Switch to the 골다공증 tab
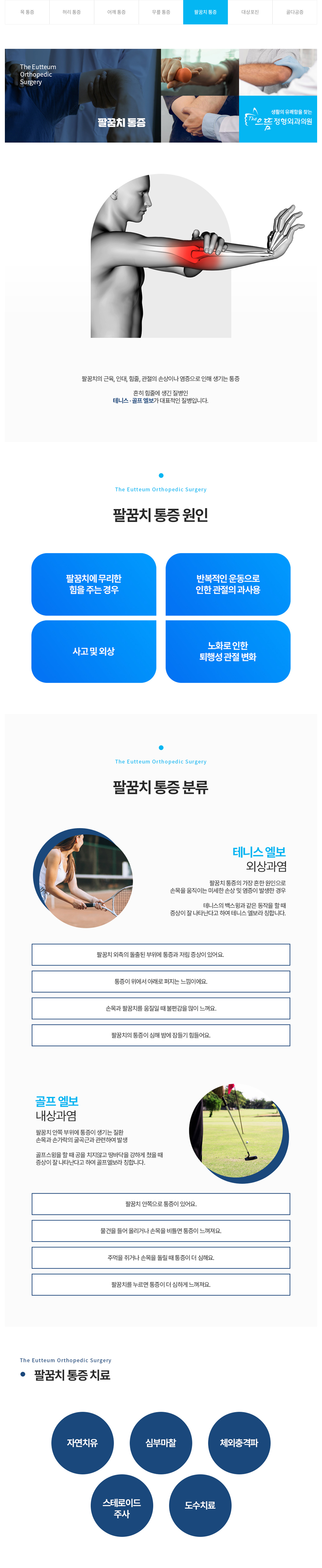 point(295,12)
